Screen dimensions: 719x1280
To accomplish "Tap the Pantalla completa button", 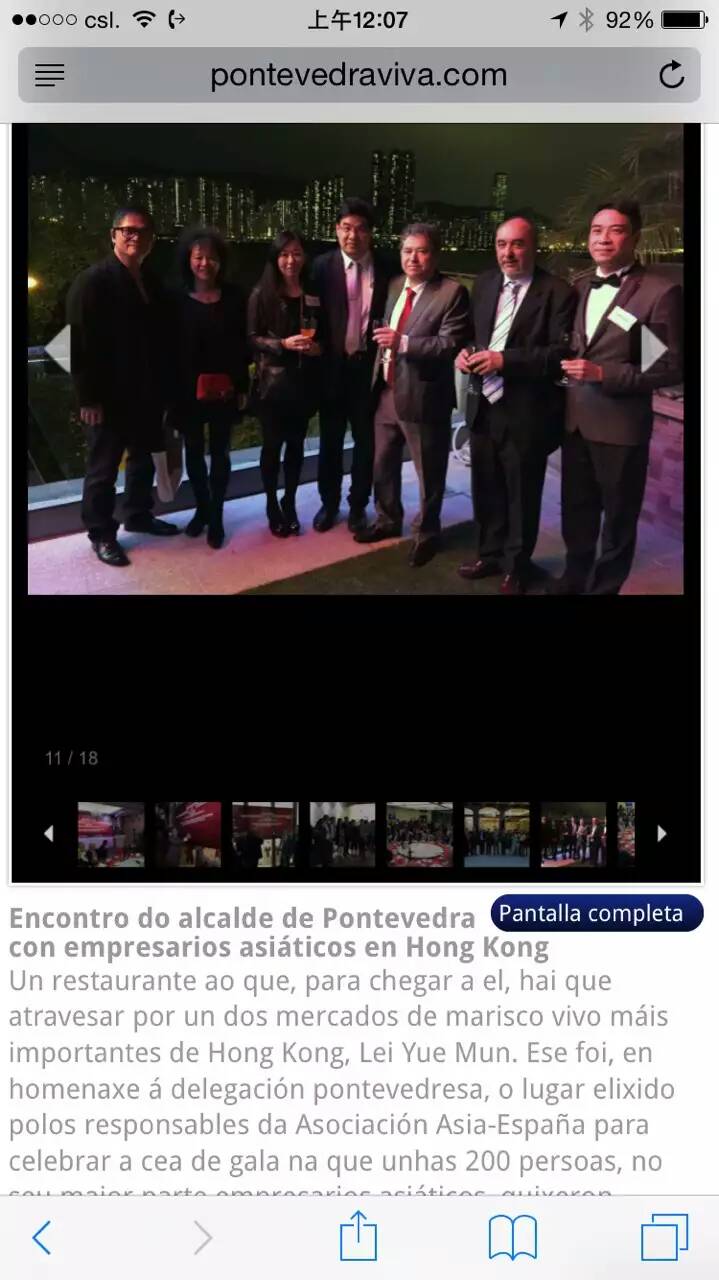I will pyautogui.click(x=596, y=913).
